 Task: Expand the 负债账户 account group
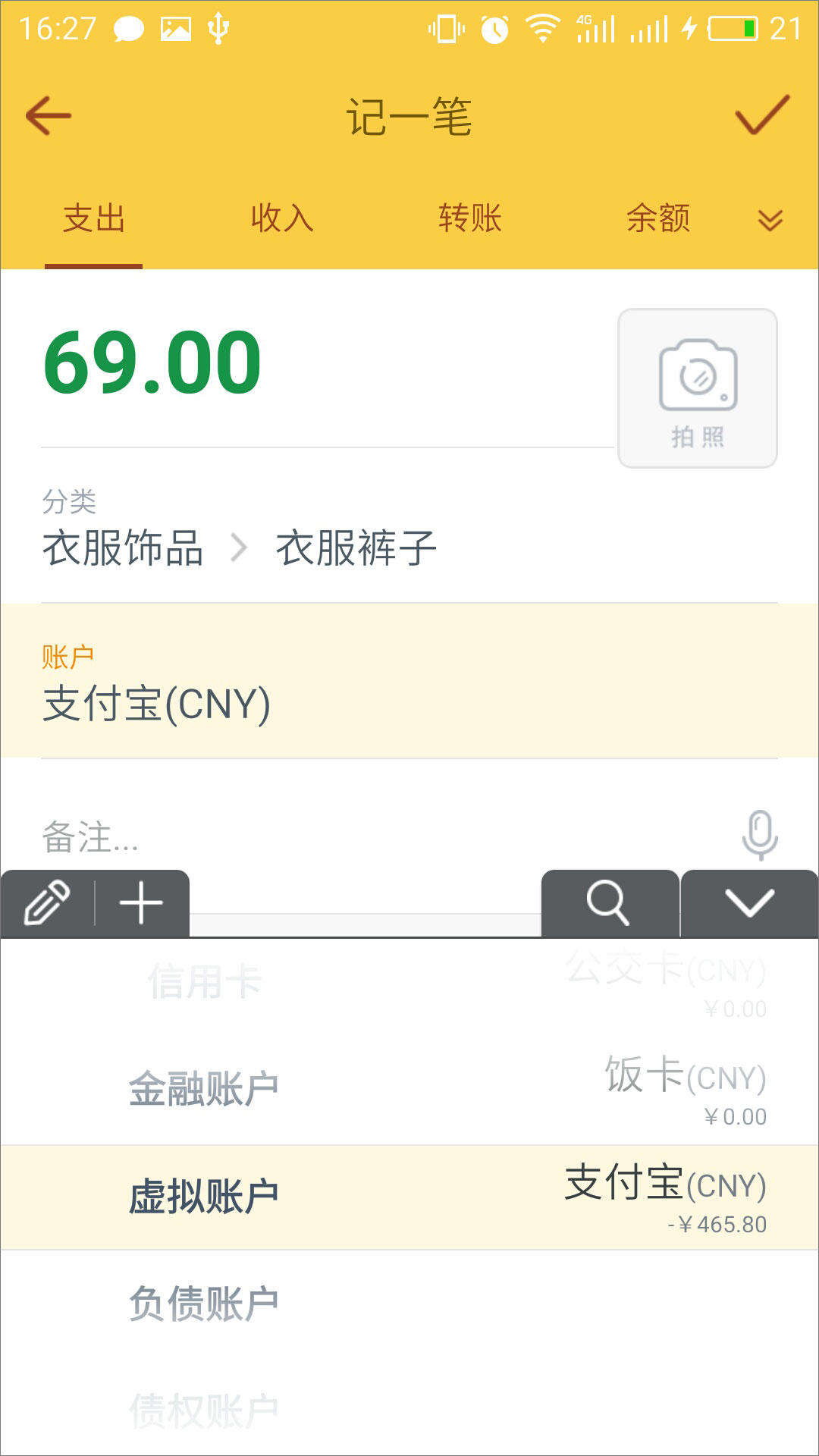point(205,1300)
